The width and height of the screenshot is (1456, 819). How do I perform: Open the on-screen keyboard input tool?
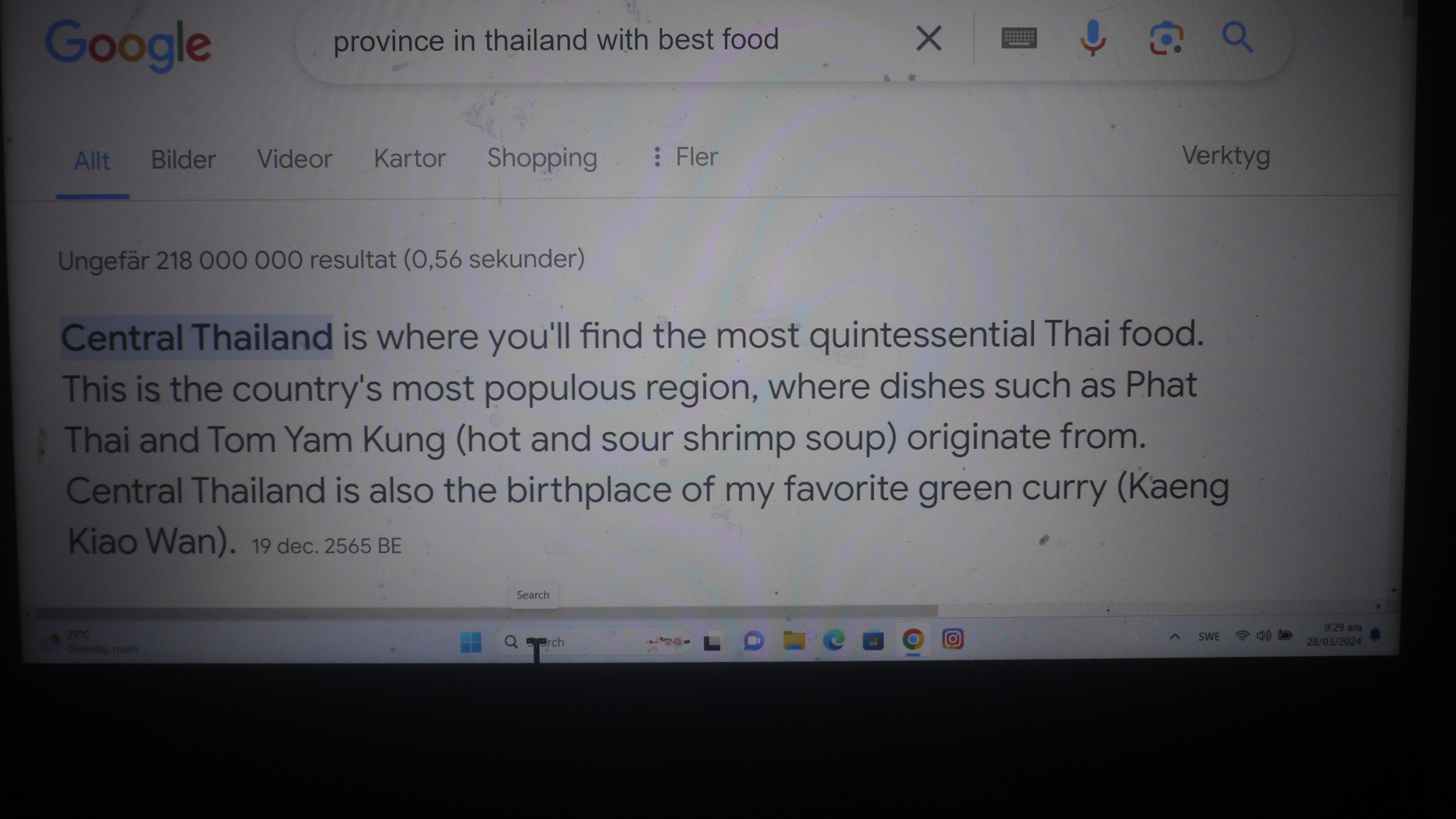[1019, 38]
